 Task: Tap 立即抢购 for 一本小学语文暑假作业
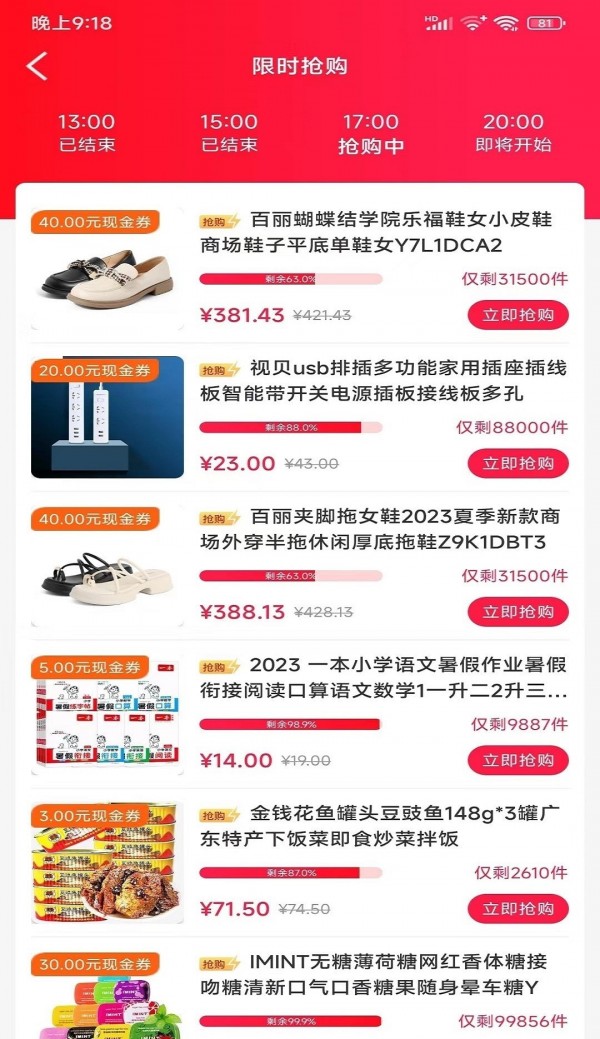518,760
